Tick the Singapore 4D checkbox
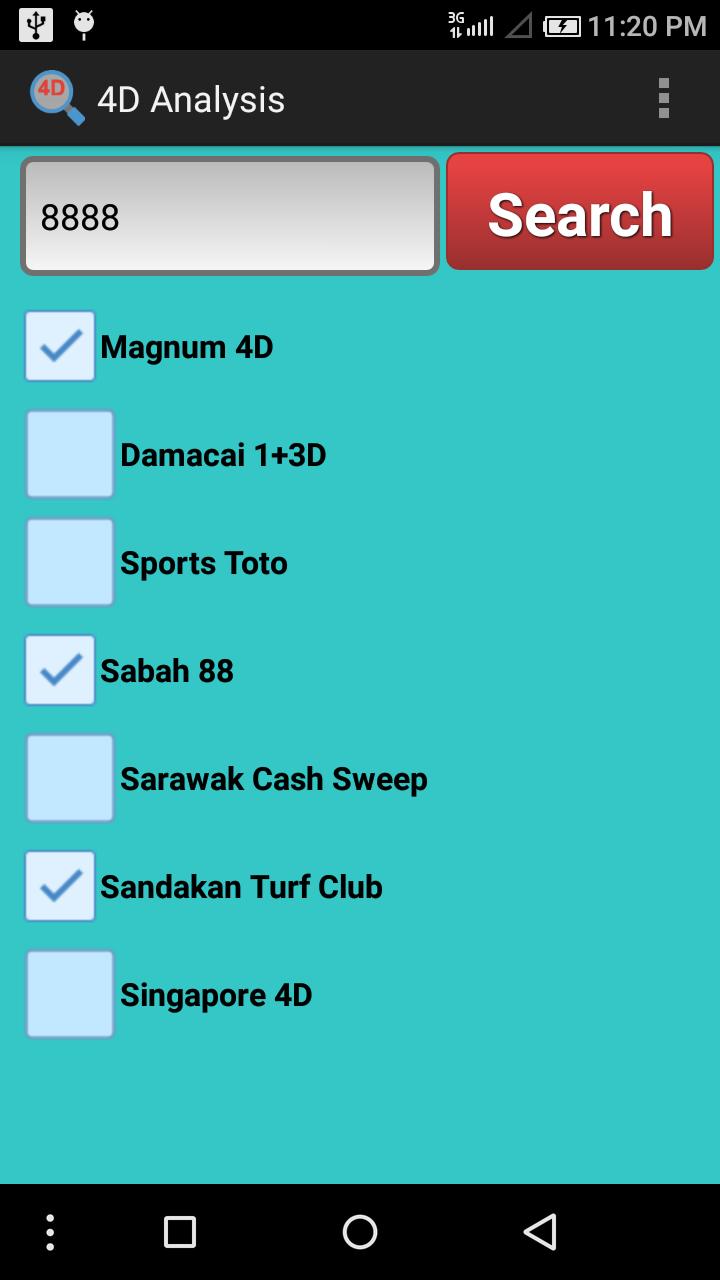The image size is (720, 1280). click(x=70, y=994)
